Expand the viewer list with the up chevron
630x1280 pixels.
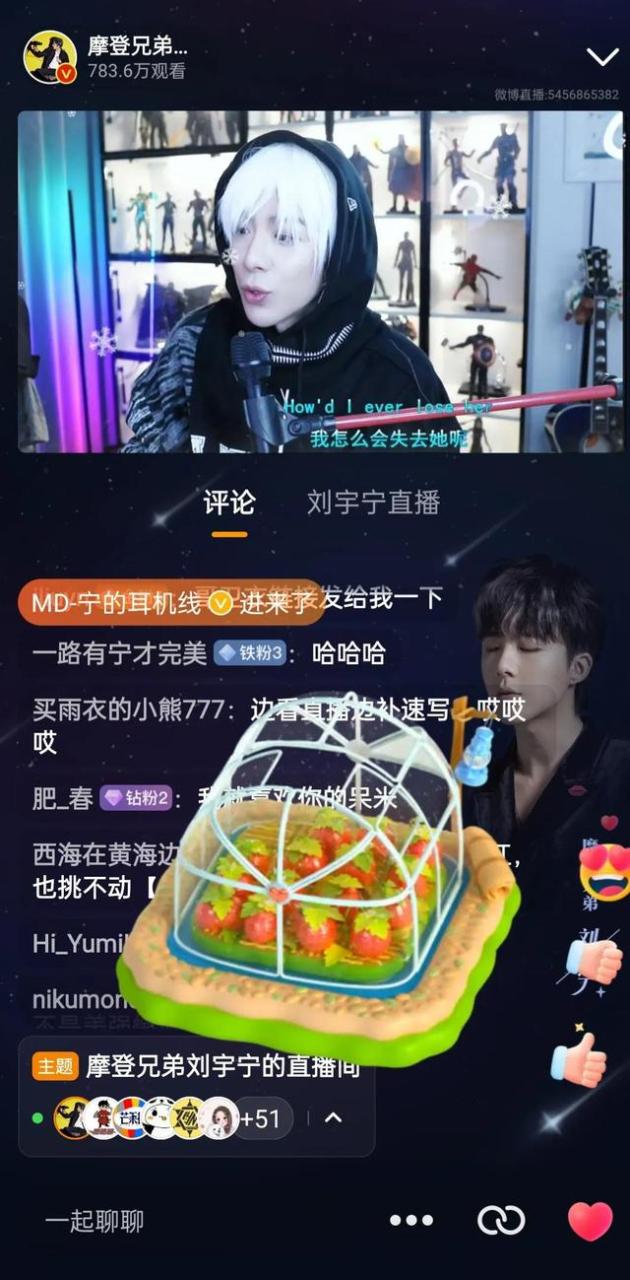[334, 1118]
